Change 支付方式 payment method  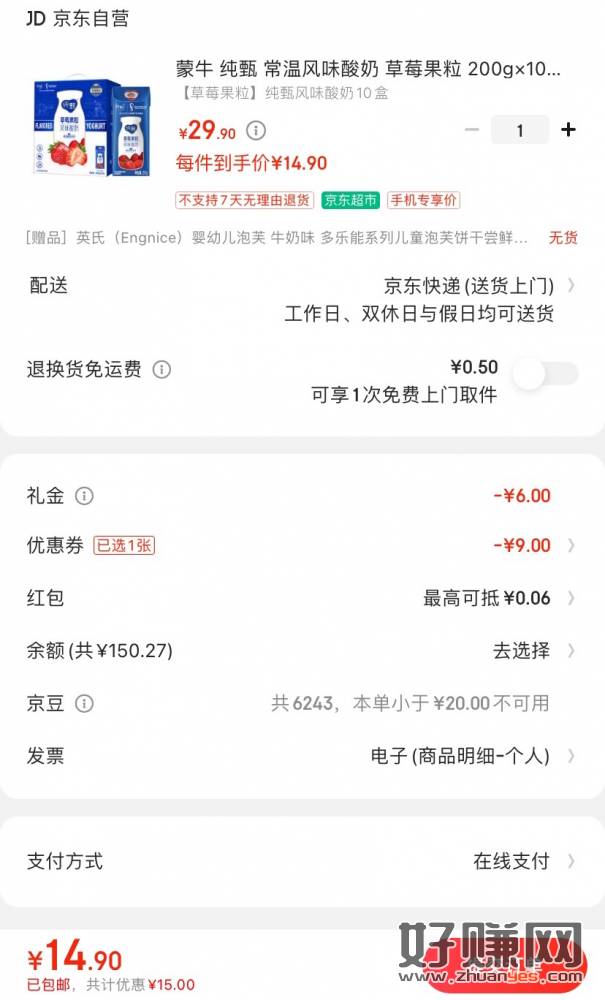click(302, 861)
